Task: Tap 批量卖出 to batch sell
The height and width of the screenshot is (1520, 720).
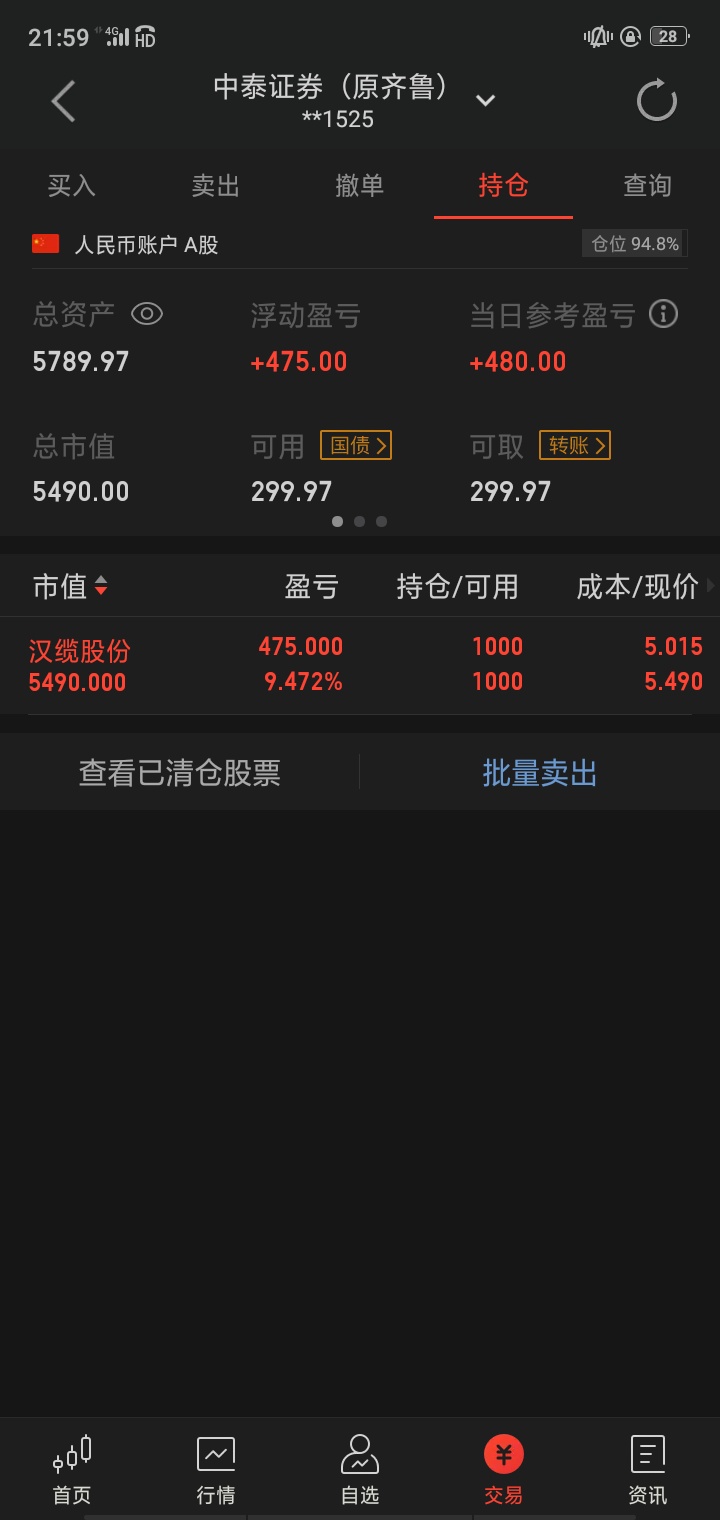Action: pyautogui.click(x=540, y=773)
